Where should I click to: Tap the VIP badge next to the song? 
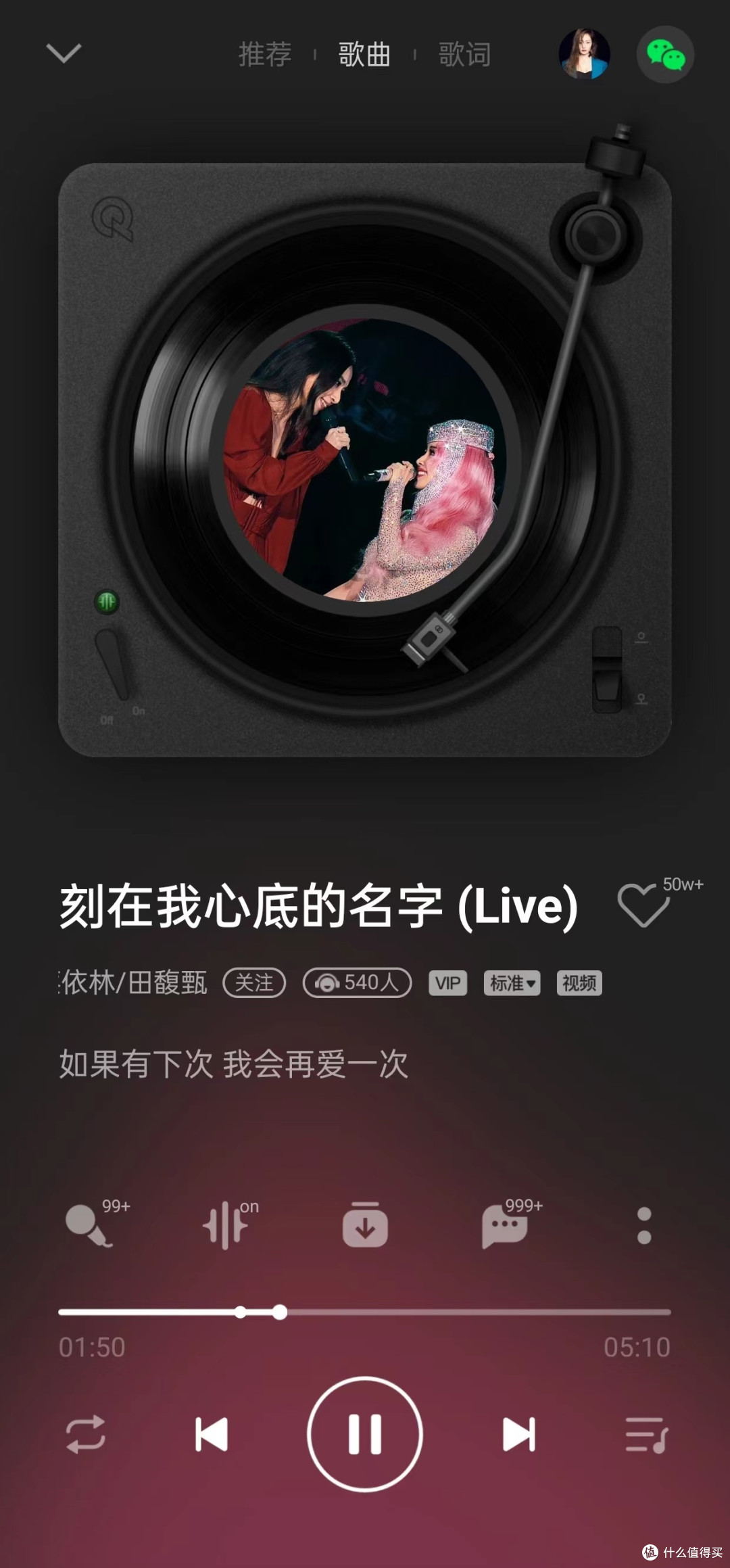point(447,982)
